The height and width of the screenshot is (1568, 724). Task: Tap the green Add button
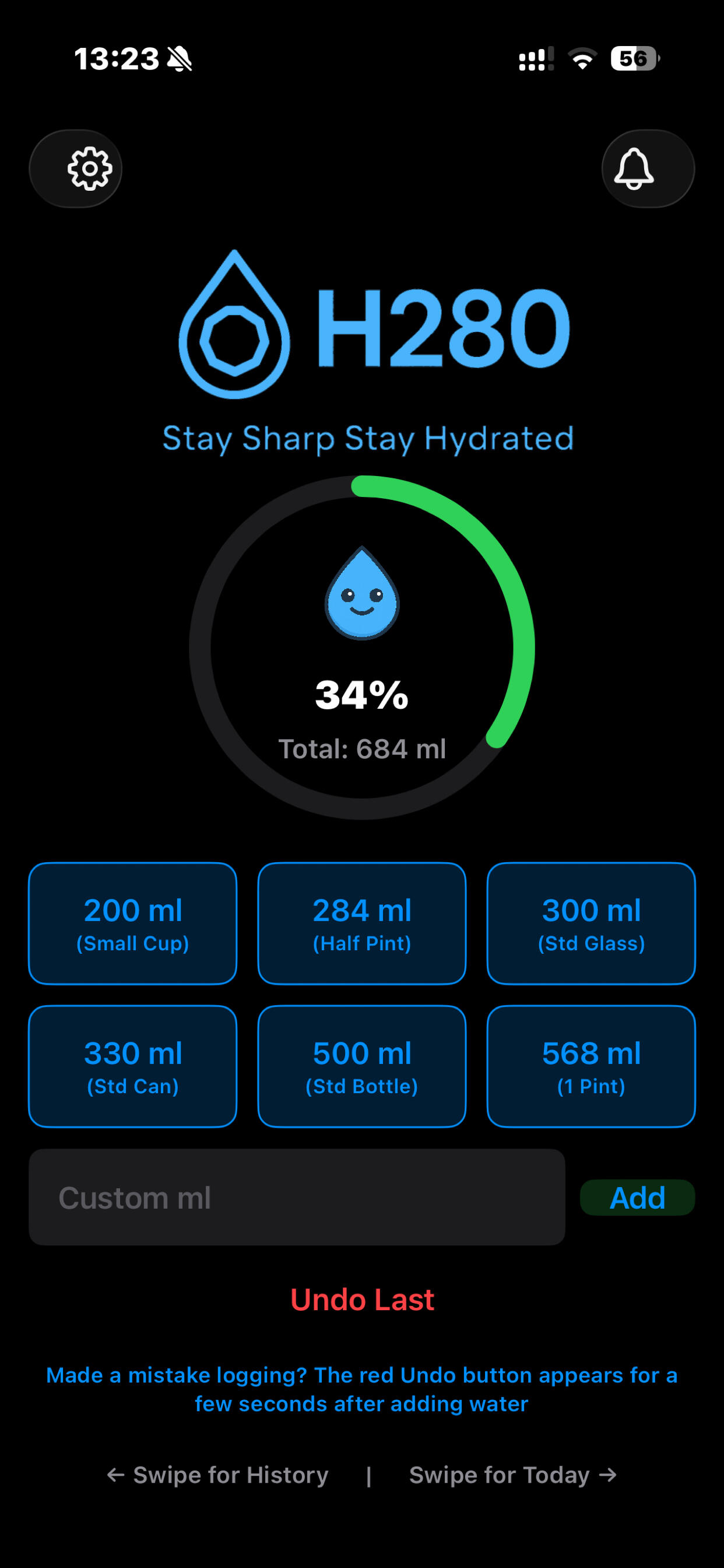(x=637, y=1198)
